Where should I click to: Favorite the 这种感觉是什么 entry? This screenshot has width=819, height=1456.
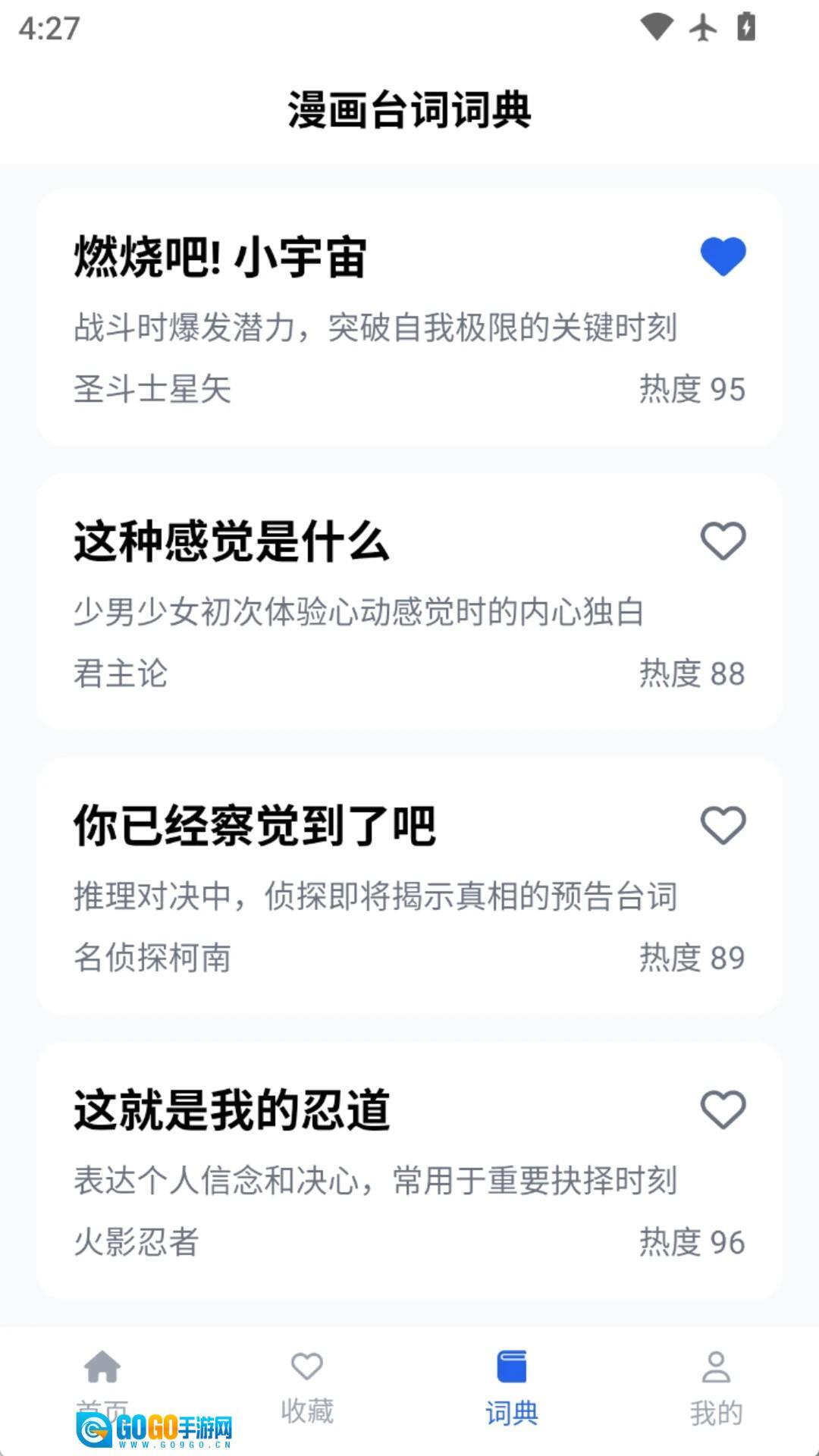(x=723, y=540)
